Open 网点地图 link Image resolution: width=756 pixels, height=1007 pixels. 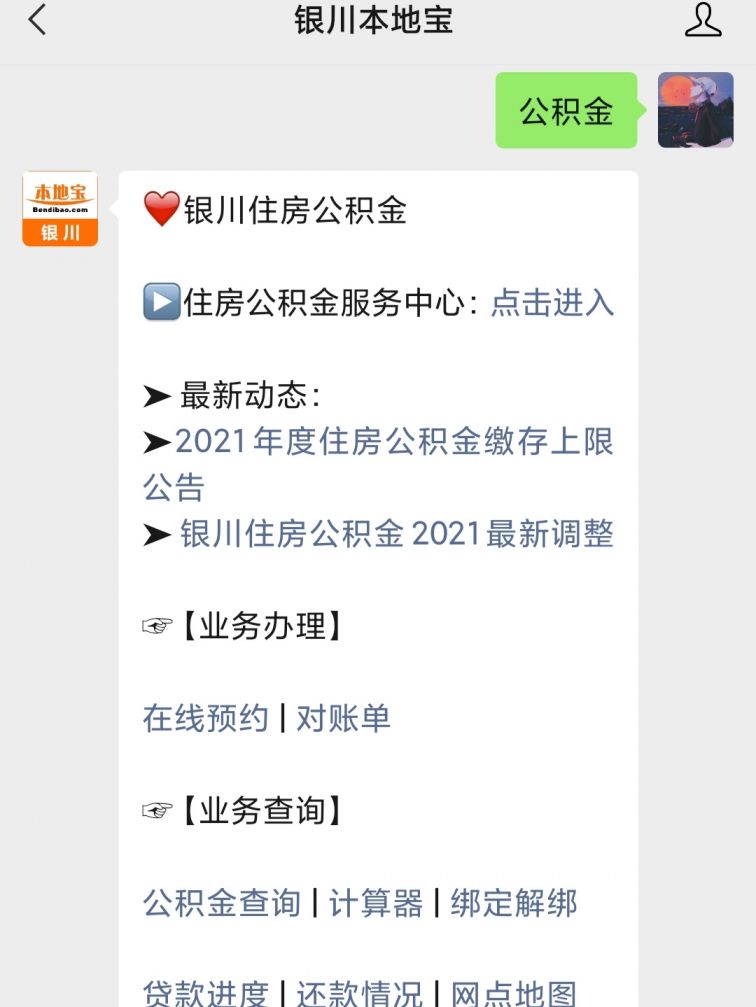click(x=513, y=993)
